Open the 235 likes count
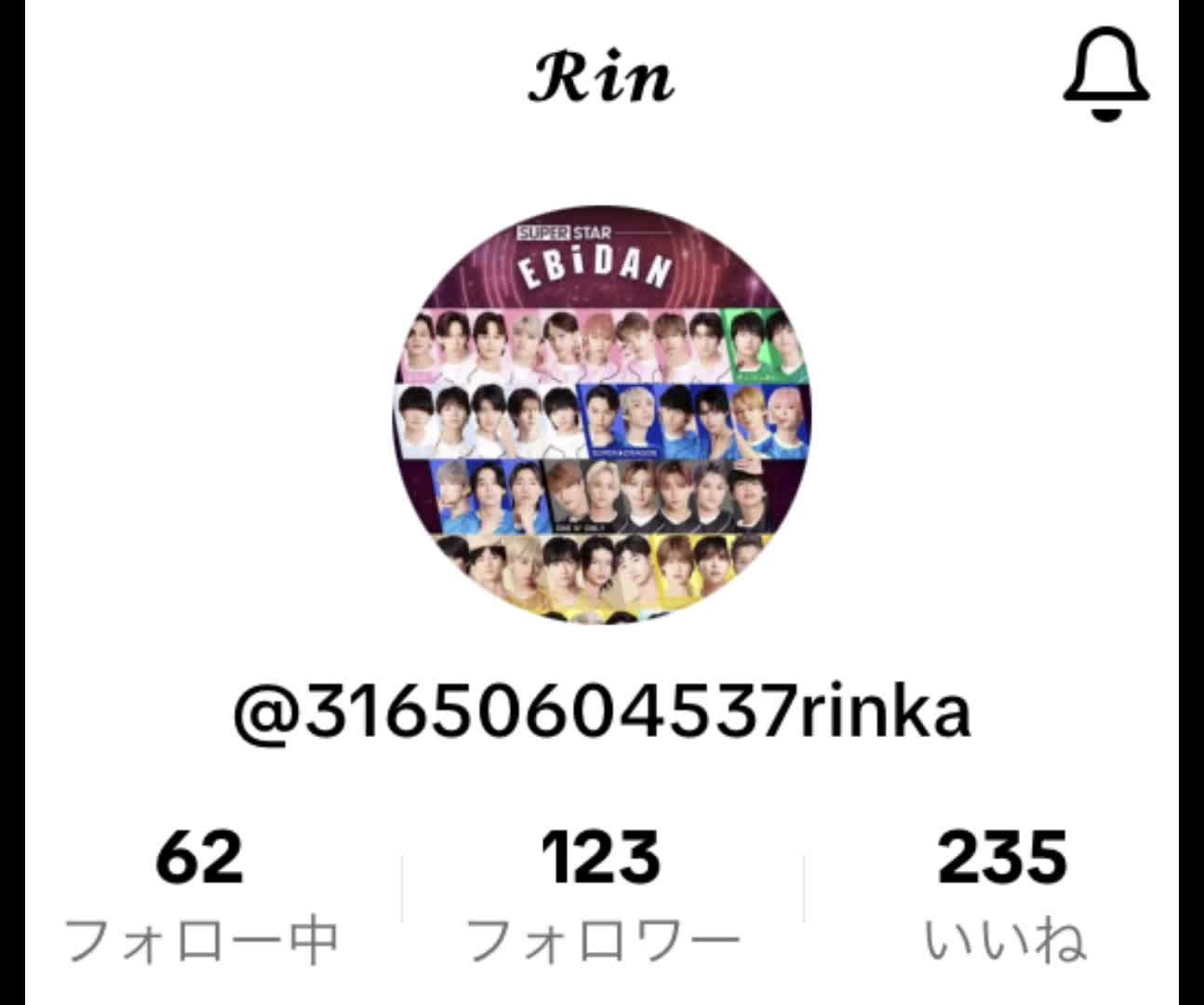Viewport: 1204px width, 1005px height. [x=1003, y=893]
